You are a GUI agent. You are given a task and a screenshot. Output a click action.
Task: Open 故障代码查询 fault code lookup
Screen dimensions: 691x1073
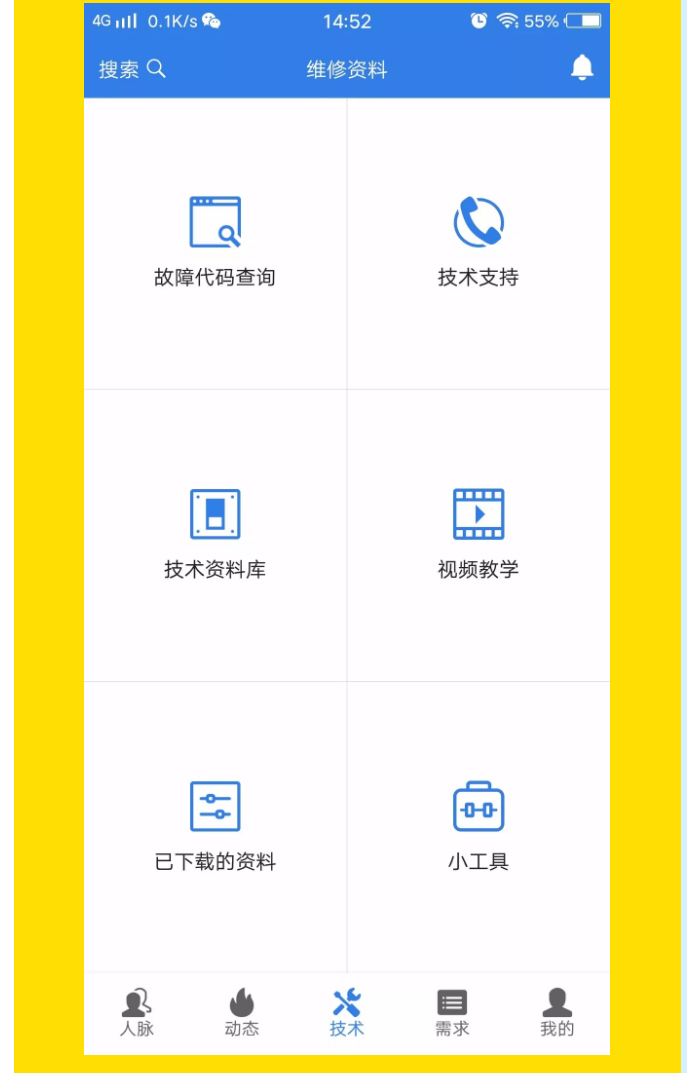(215, 242)
